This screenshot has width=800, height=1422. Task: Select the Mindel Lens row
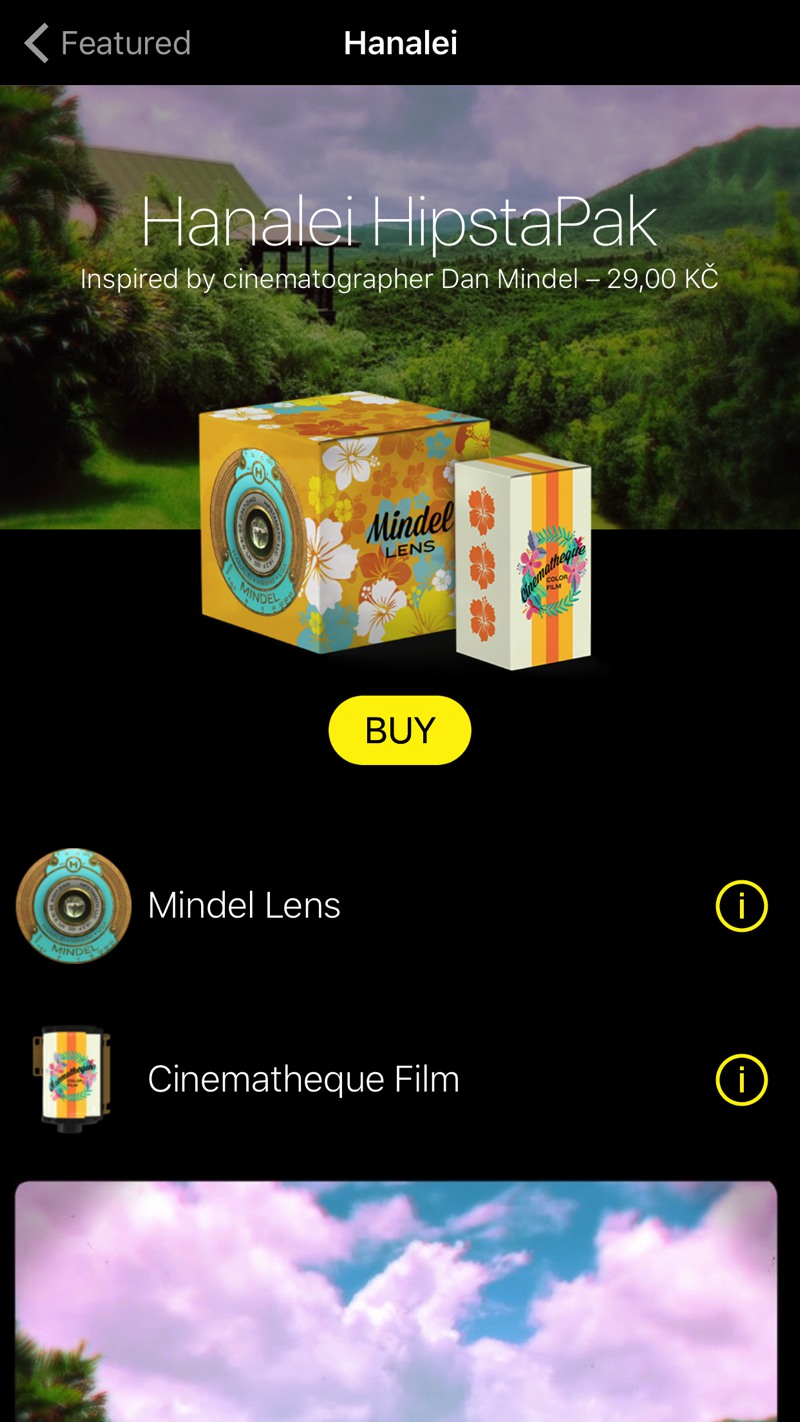400,906
